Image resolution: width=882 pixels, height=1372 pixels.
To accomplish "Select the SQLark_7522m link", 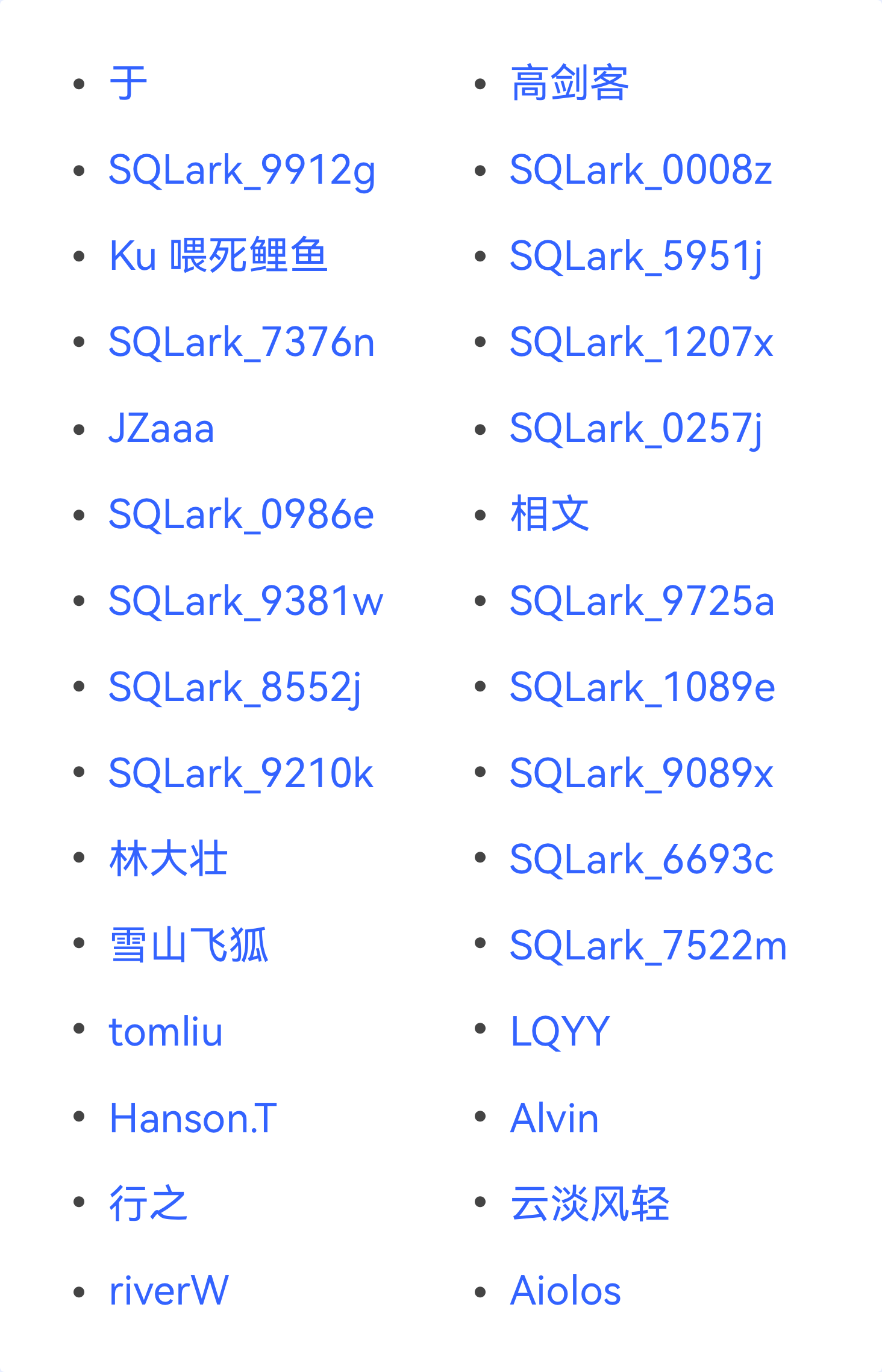I will click(x=648, y=945).
